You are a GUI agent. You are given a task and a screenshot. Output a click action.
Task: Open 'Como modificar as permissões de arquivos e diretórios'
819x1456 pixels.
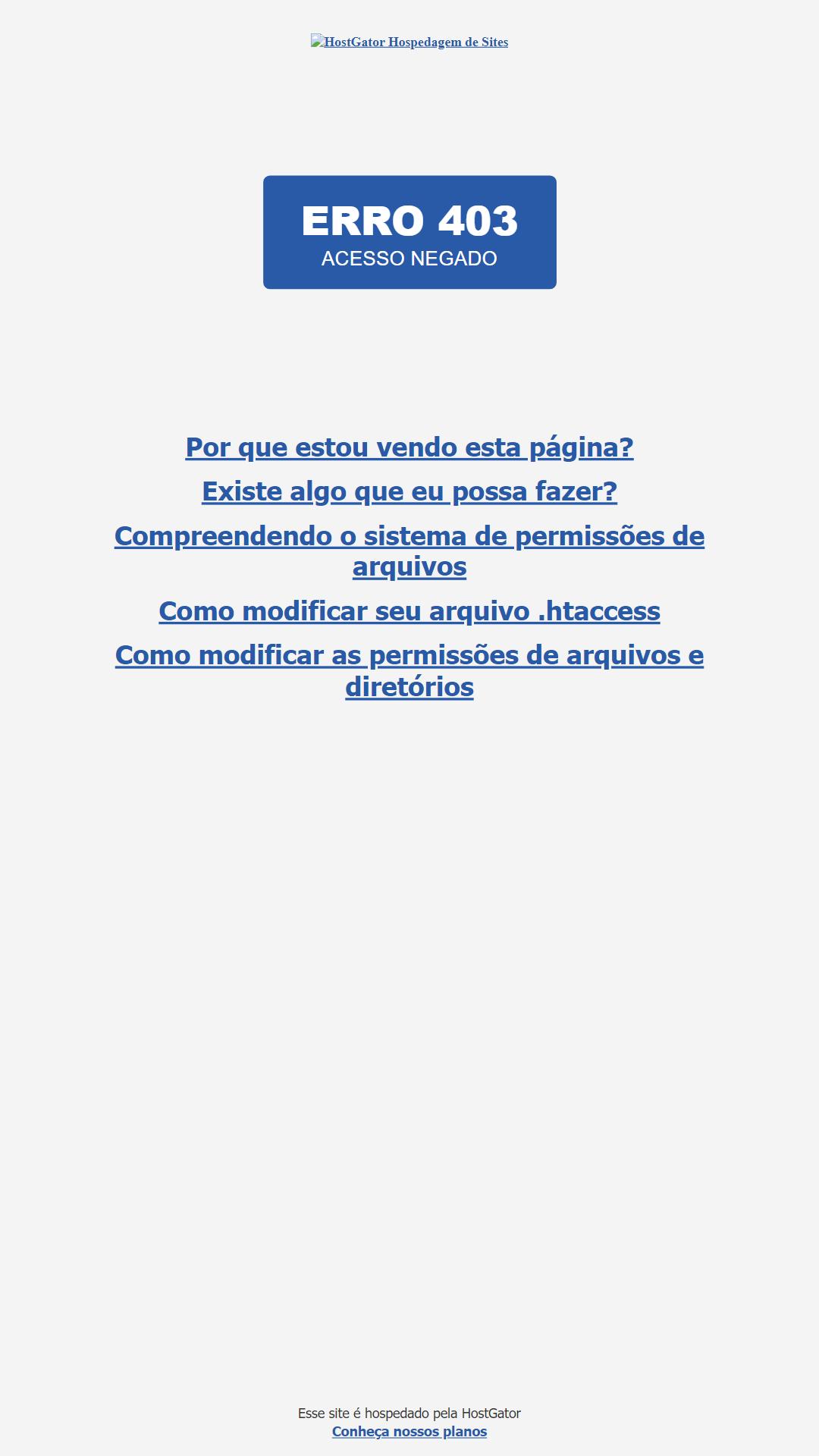click(409, 671)
